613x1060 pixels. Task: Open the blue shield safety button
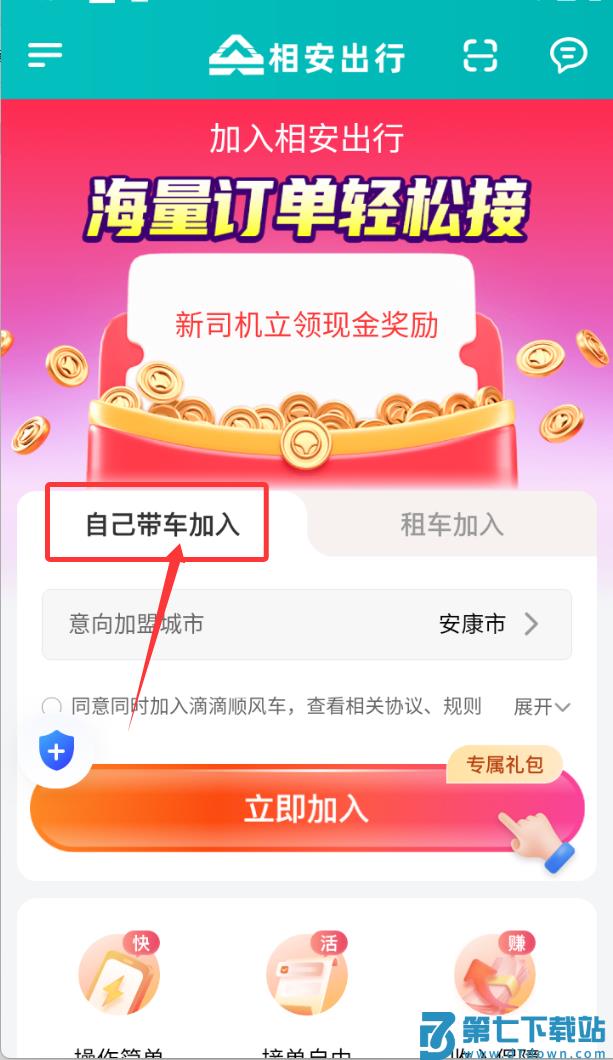pos(57,752)
